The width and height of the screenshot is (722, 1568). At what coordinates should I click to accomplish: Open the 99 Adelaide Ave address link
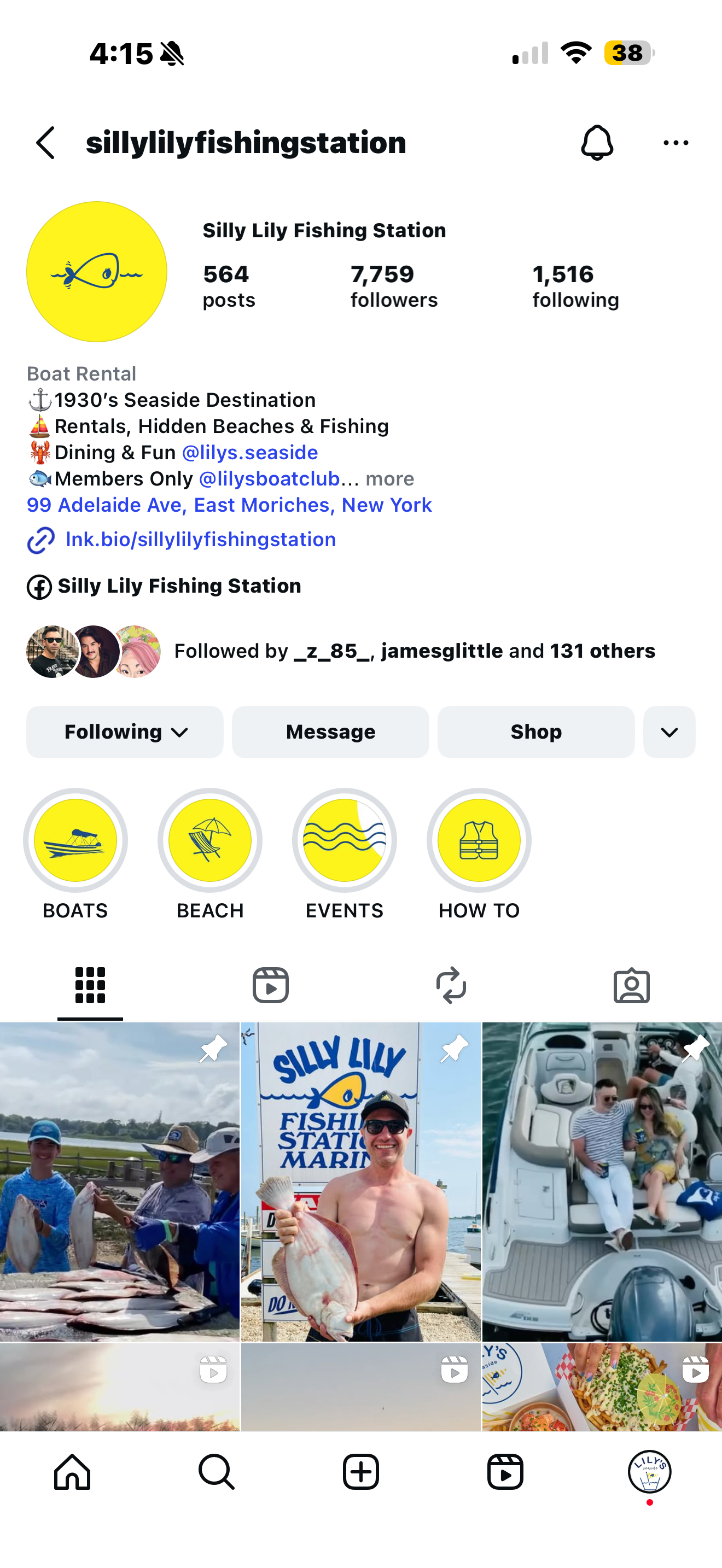[229, 505]
